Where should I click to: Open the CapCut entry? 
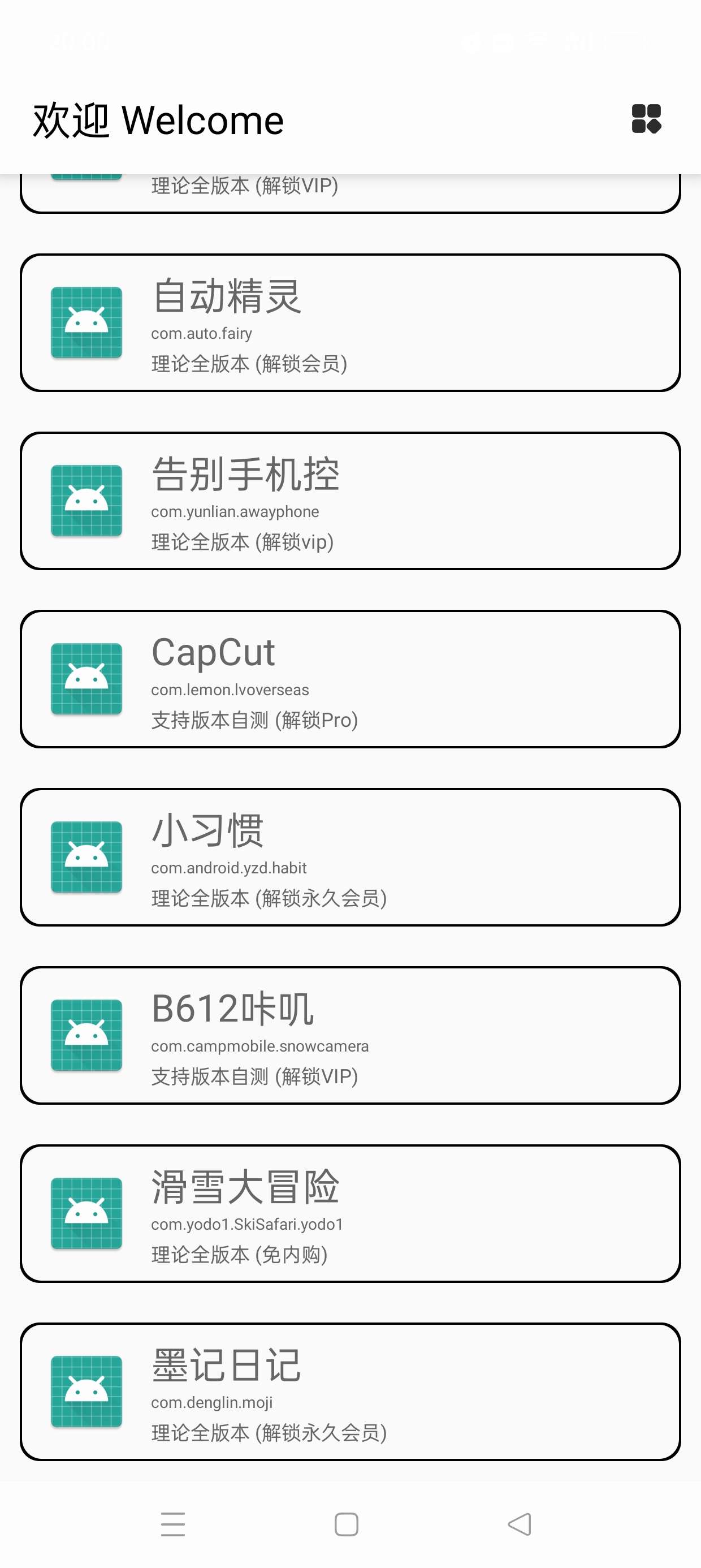350,679
